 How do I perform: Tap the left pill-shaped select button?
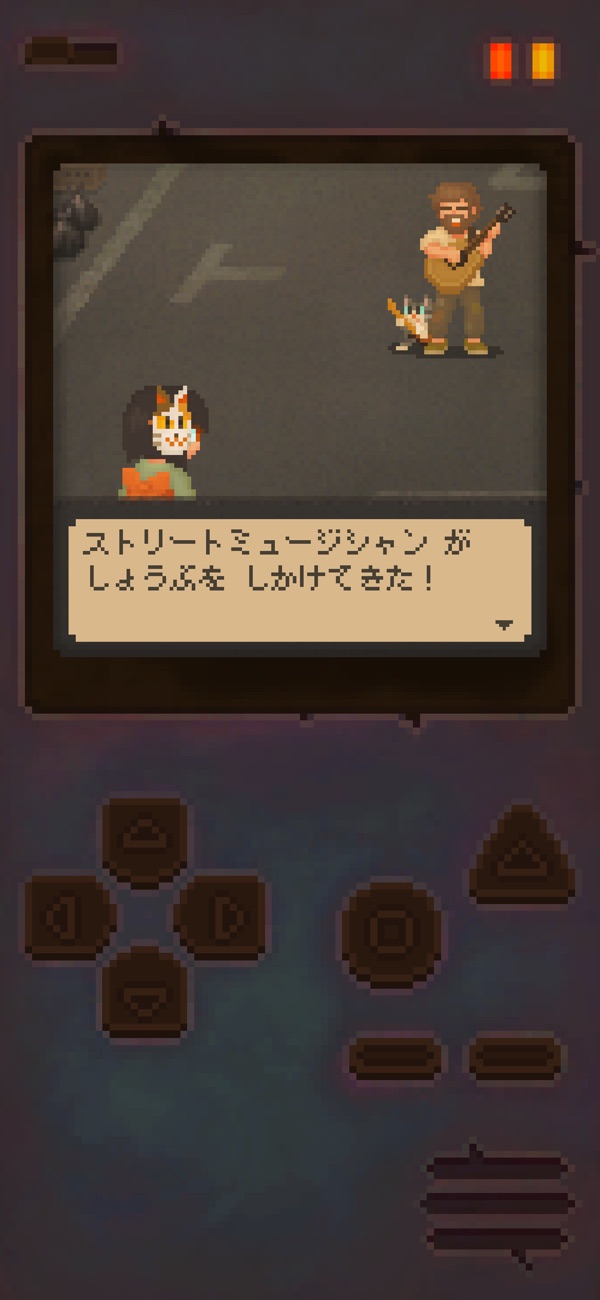pos(395,1057)
